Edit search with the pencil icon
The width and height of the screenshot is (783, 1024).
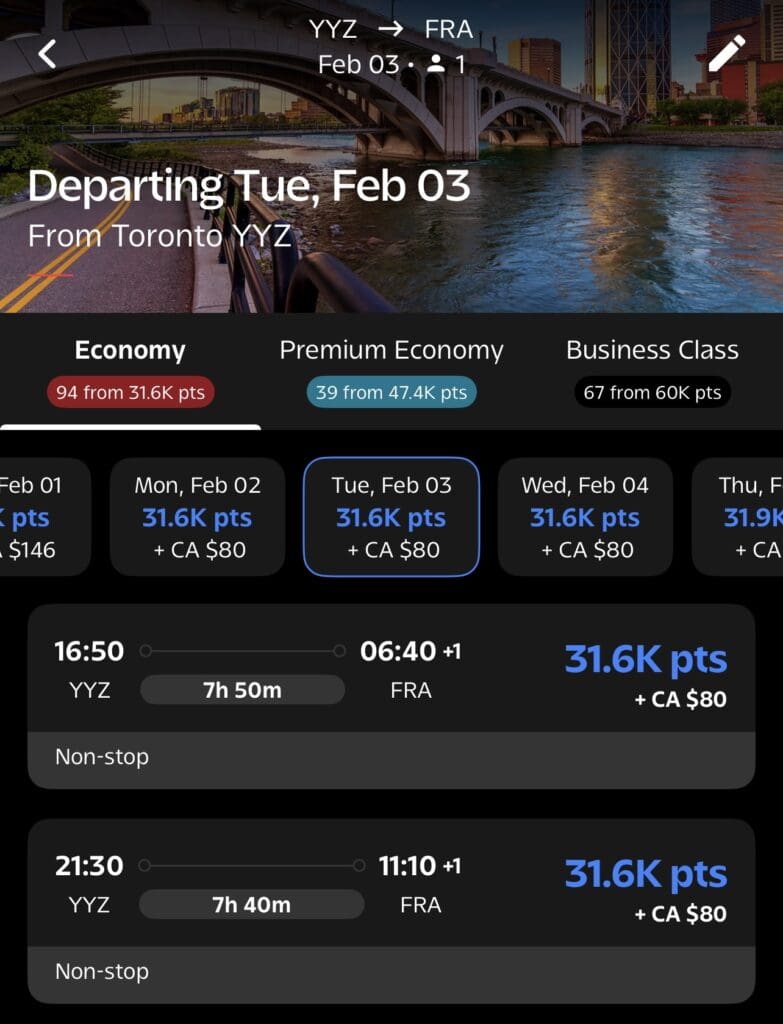[x=727, y=53]
